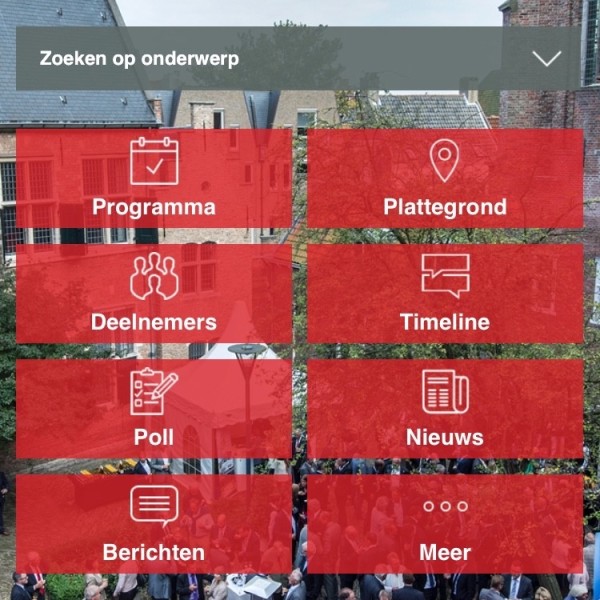View the Deelnemers list

coord(154,294)
